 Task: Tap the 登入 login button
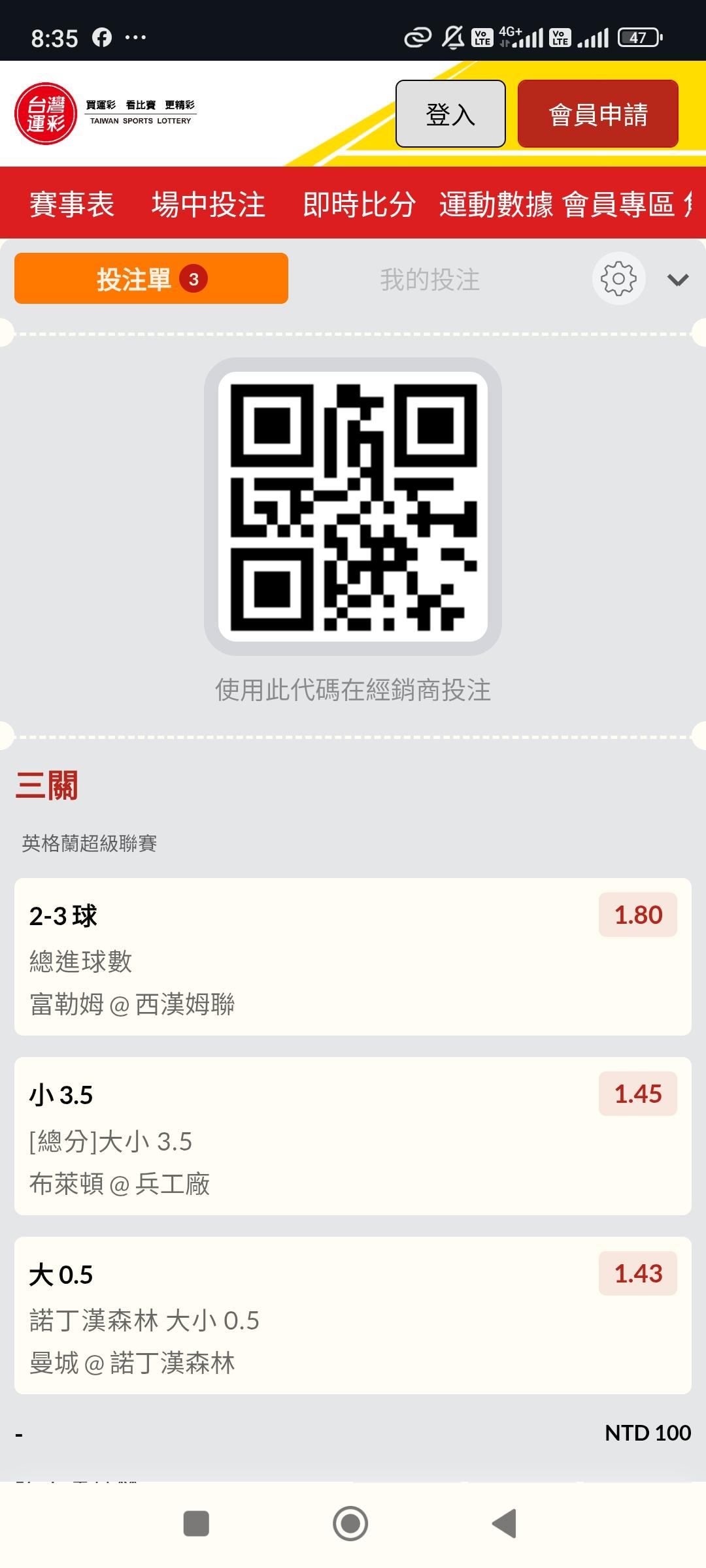[x=450, y=114]
